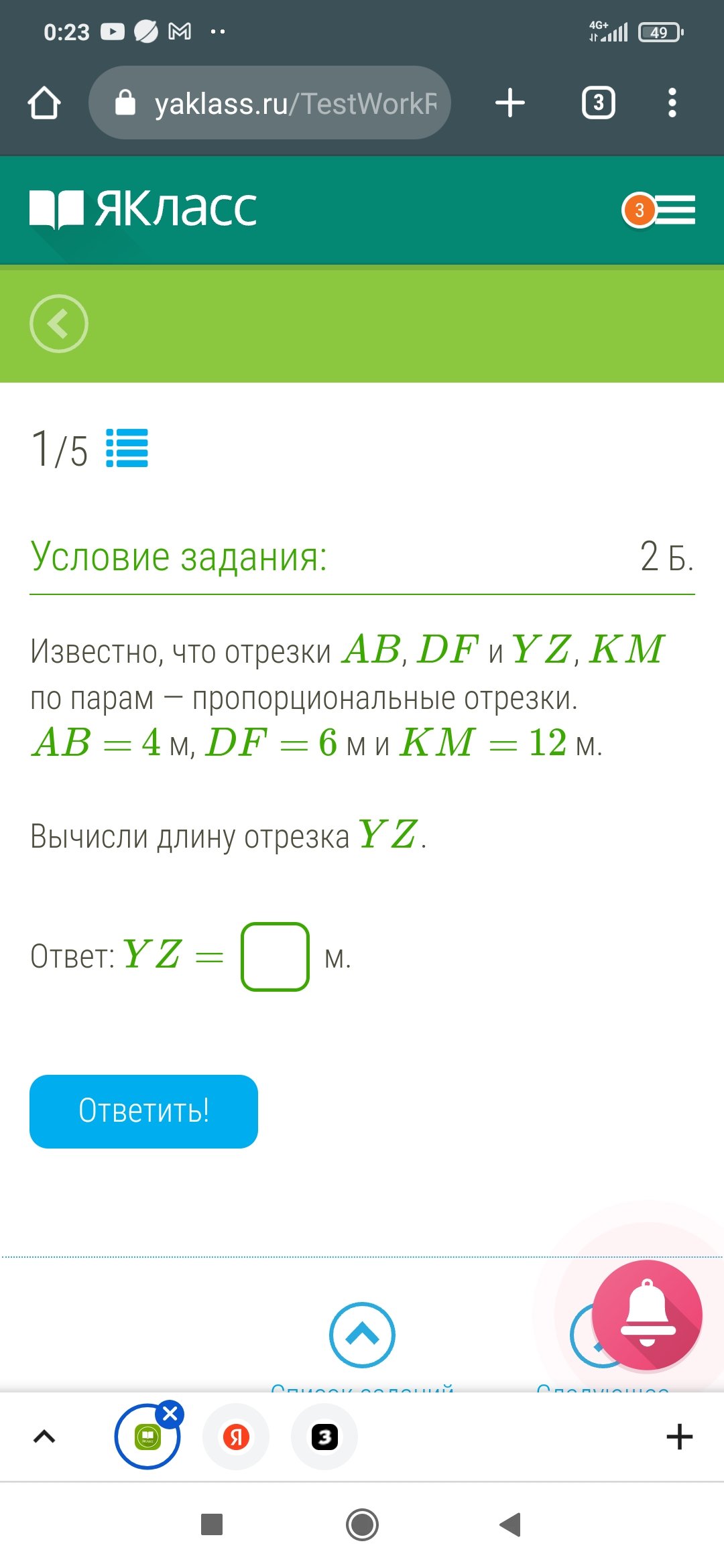Open the browser overflow menu

[x=672, y=103]
